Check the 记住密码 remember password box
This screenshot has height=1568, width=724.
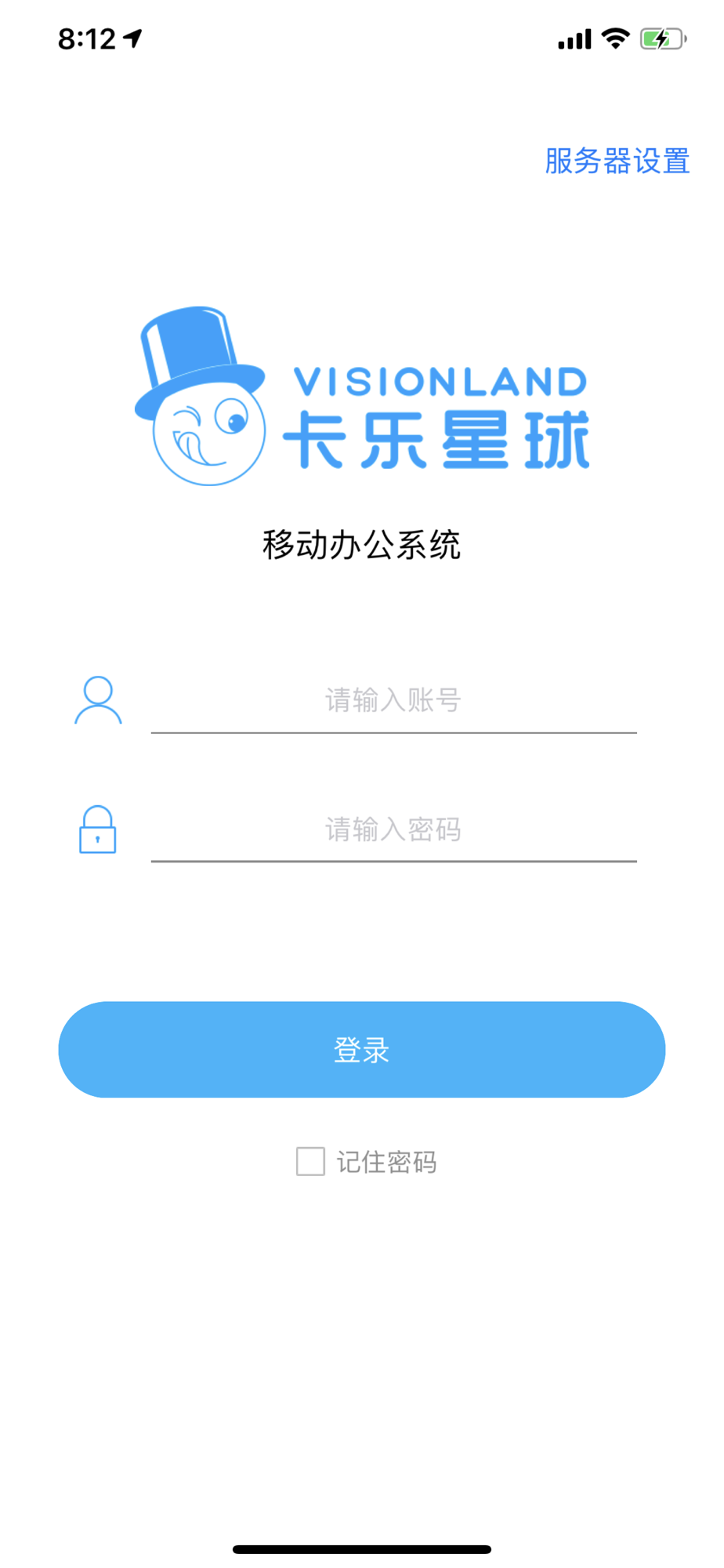tap(310, 1161)
